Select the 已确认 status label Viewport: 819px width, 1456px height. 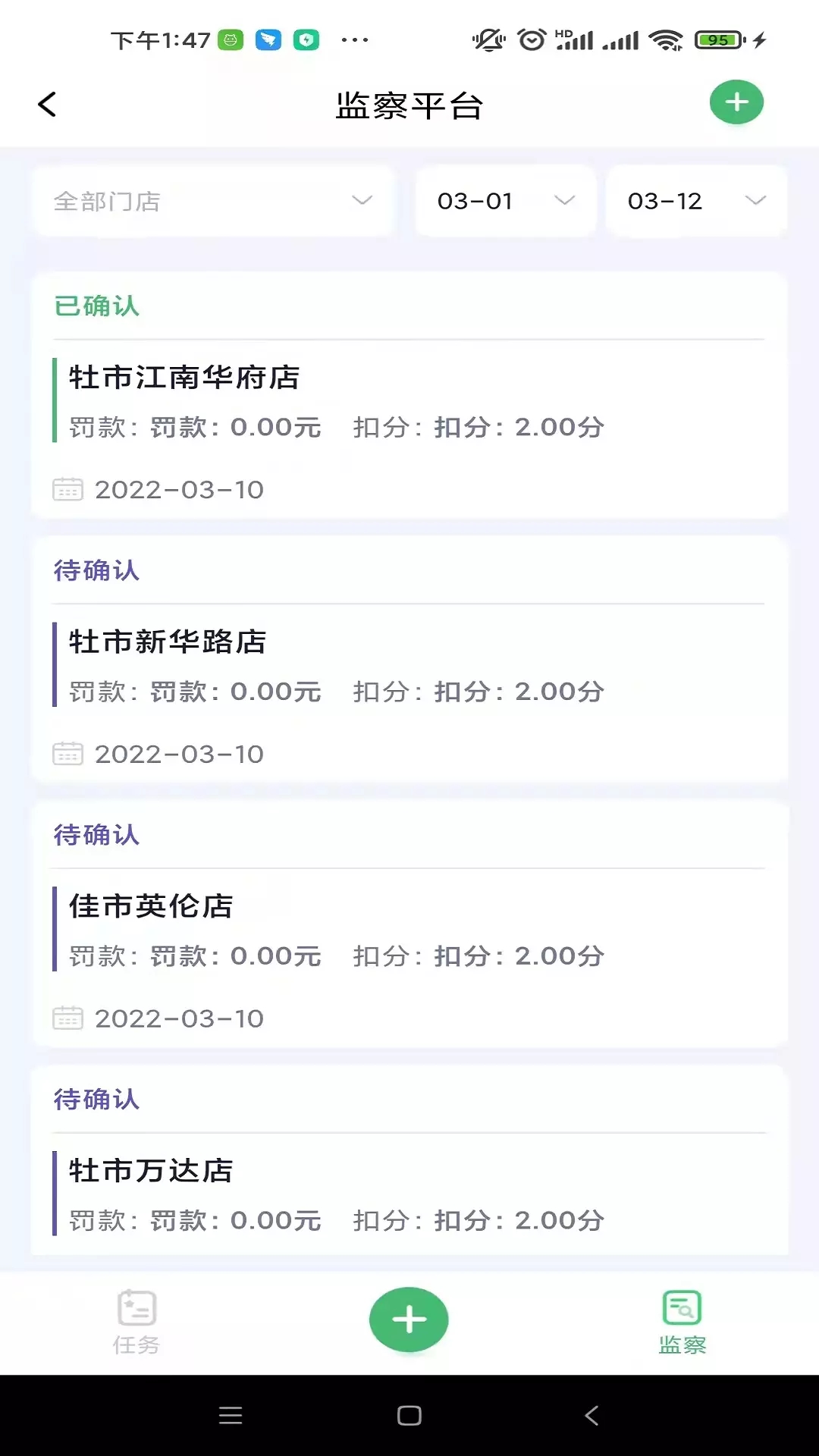97,306
